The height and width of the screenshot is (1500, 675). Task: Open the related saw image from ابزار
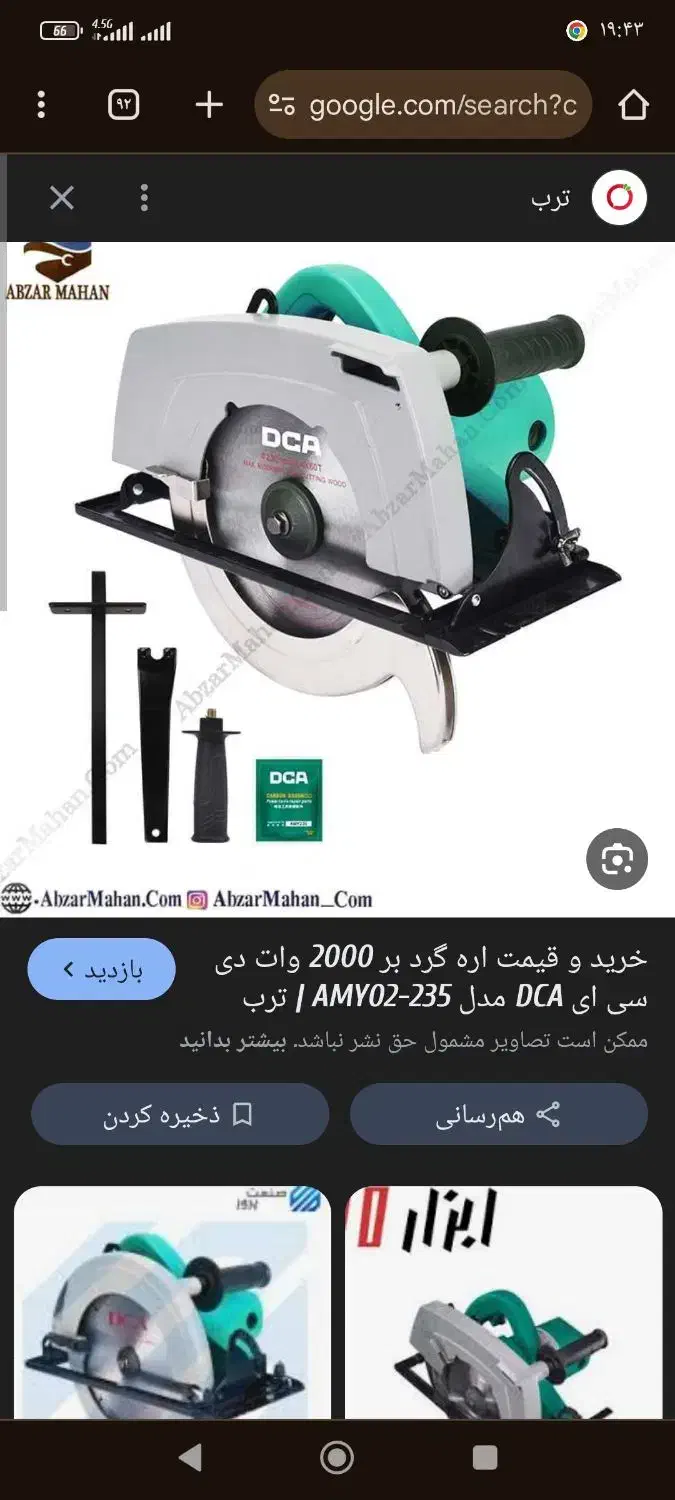point(503,1300)
